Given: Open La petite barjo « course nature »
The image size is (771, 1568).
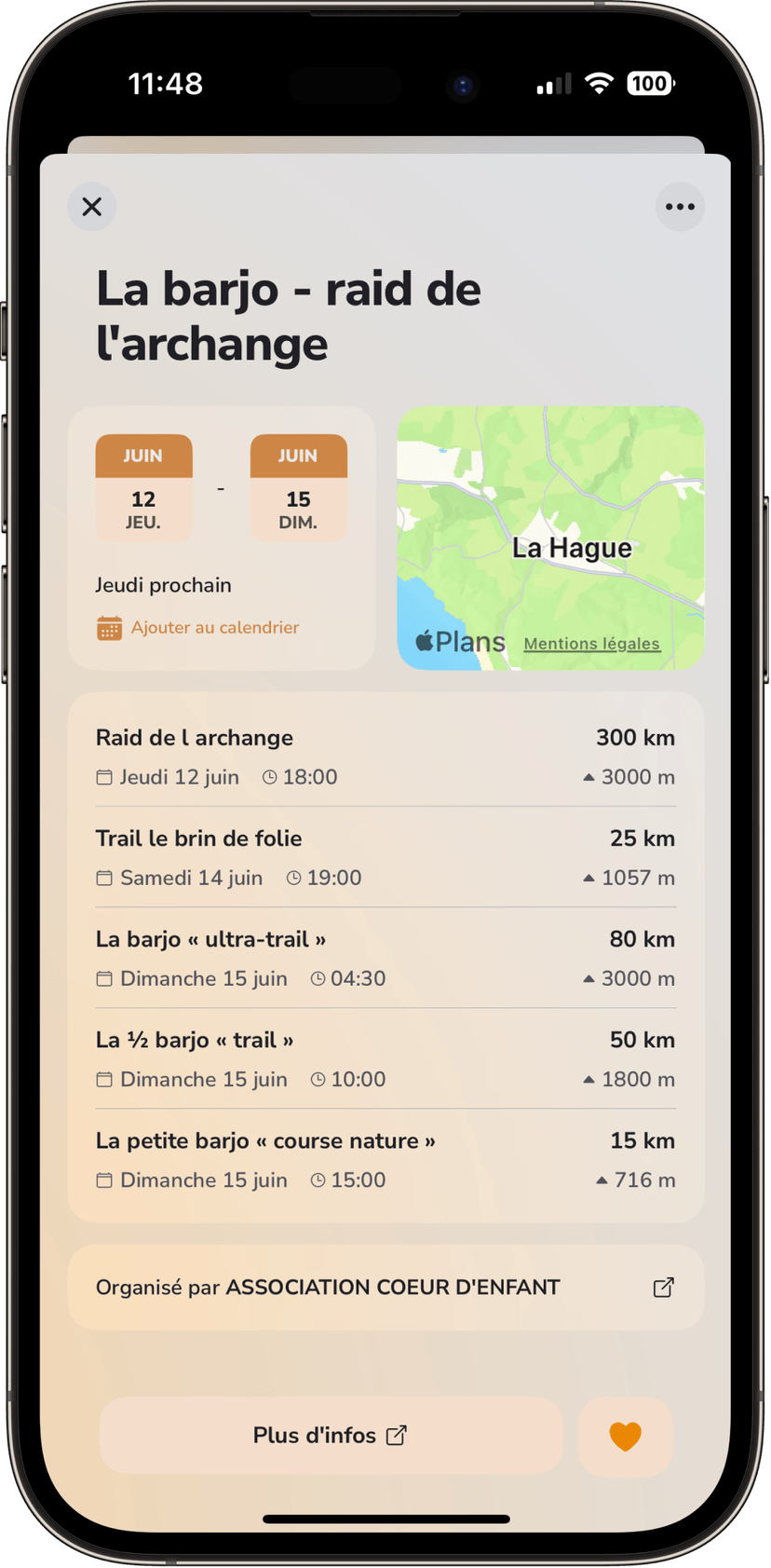Looking at the screenshot, I should click(385, 1159).
